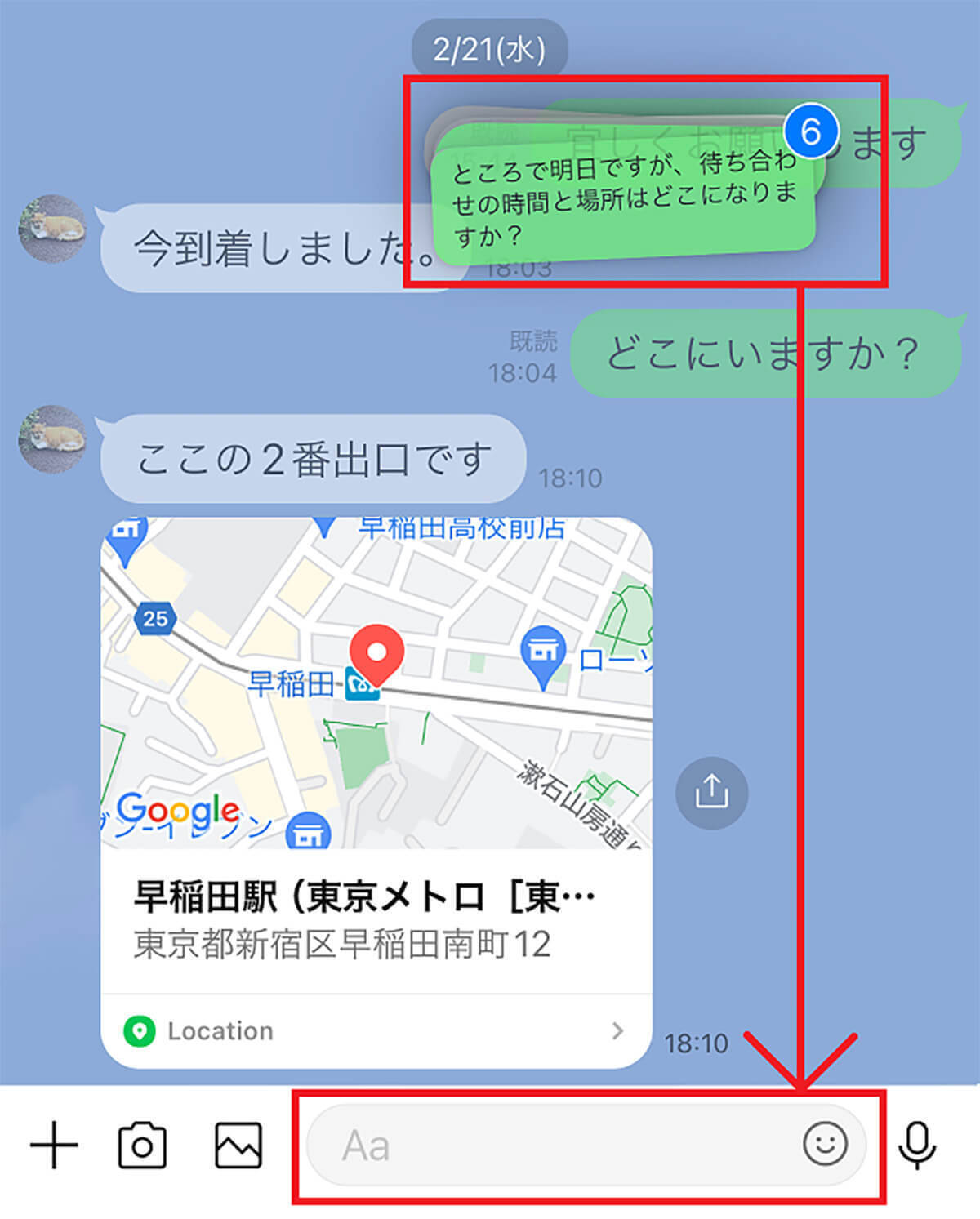Image resolution: width=980 pixels, height=1219 pixels.
Task: Open the photo gallery picker
Action: point(238,1145)
